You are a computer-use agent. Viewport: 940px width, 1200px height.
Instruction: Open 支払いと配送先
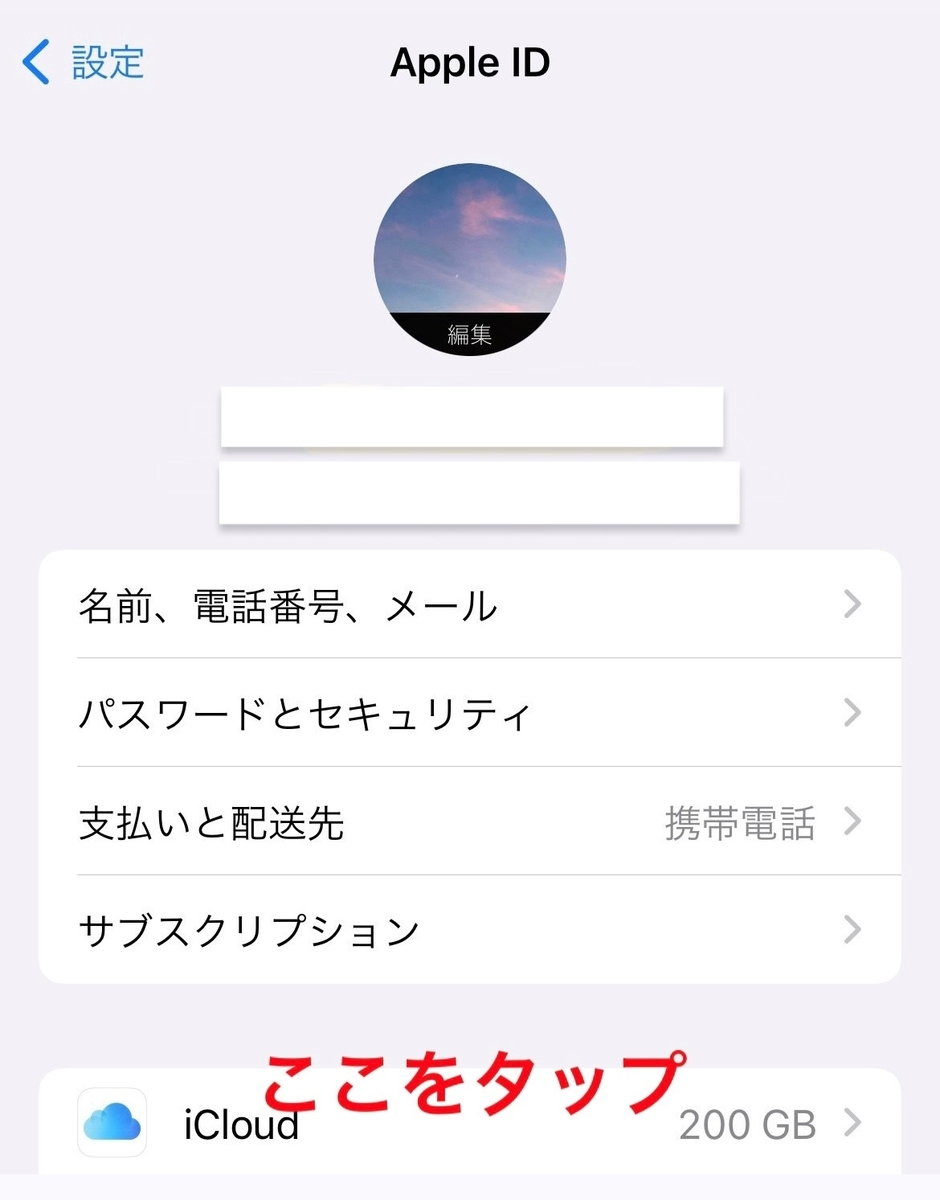tap(470, 822)
